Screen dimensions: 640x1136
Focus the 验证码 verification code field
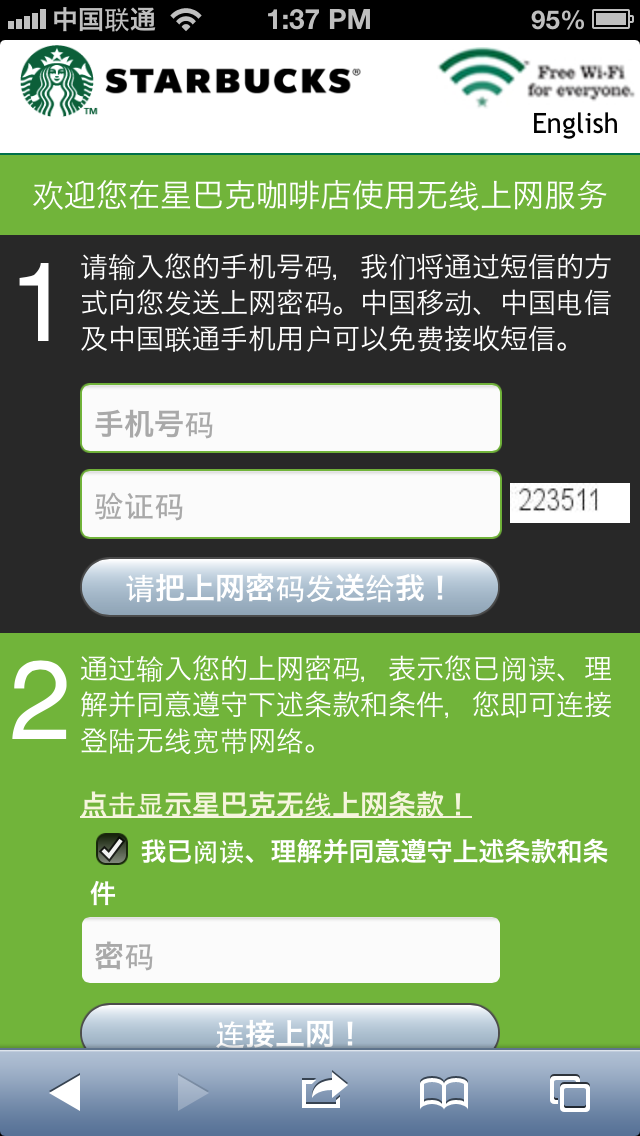[x=290, y=505]
